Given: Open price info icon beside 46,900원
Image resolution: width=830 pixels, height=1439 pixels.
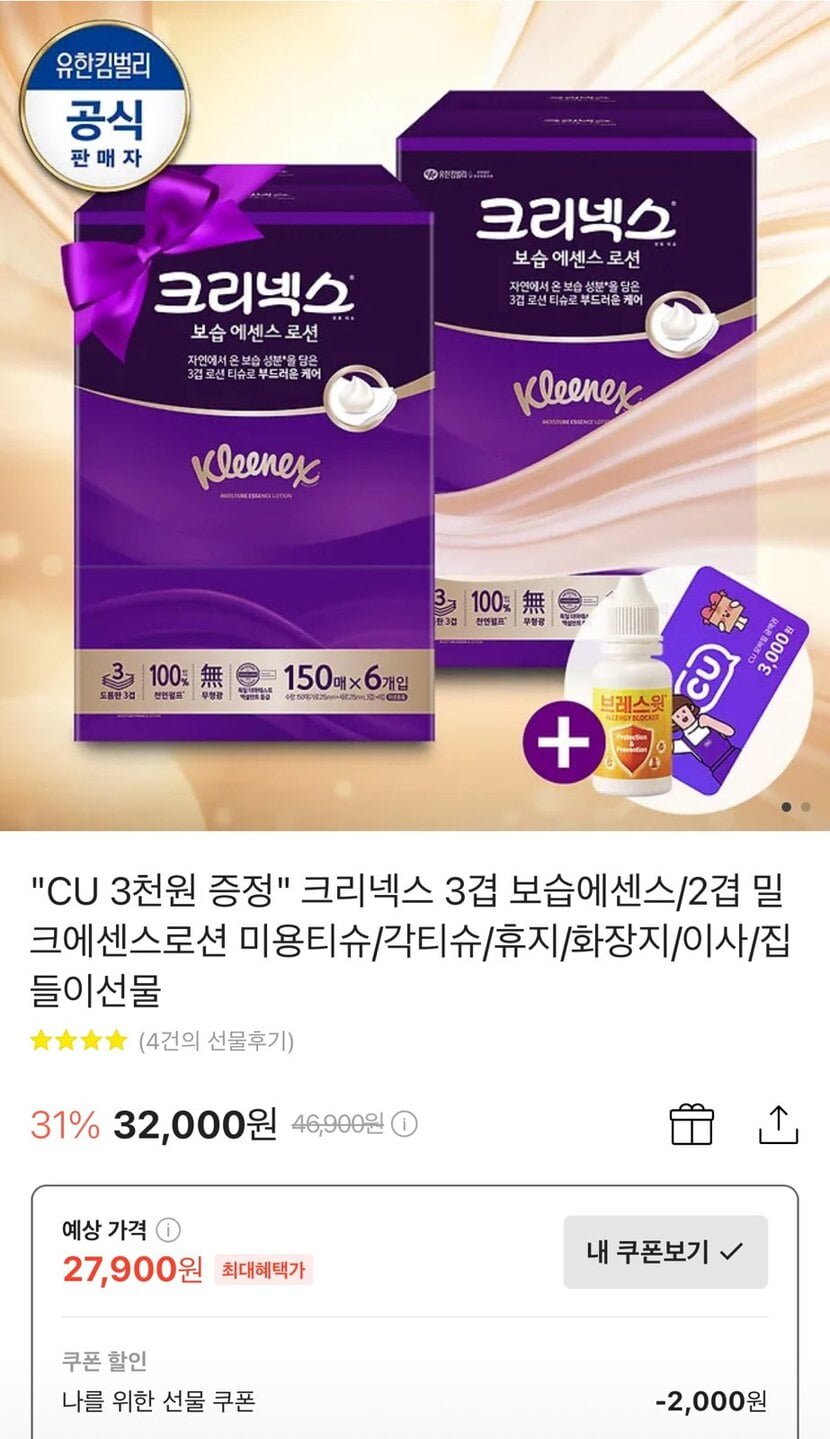Looking at the screenshot, I should (x=404, y=1125).
